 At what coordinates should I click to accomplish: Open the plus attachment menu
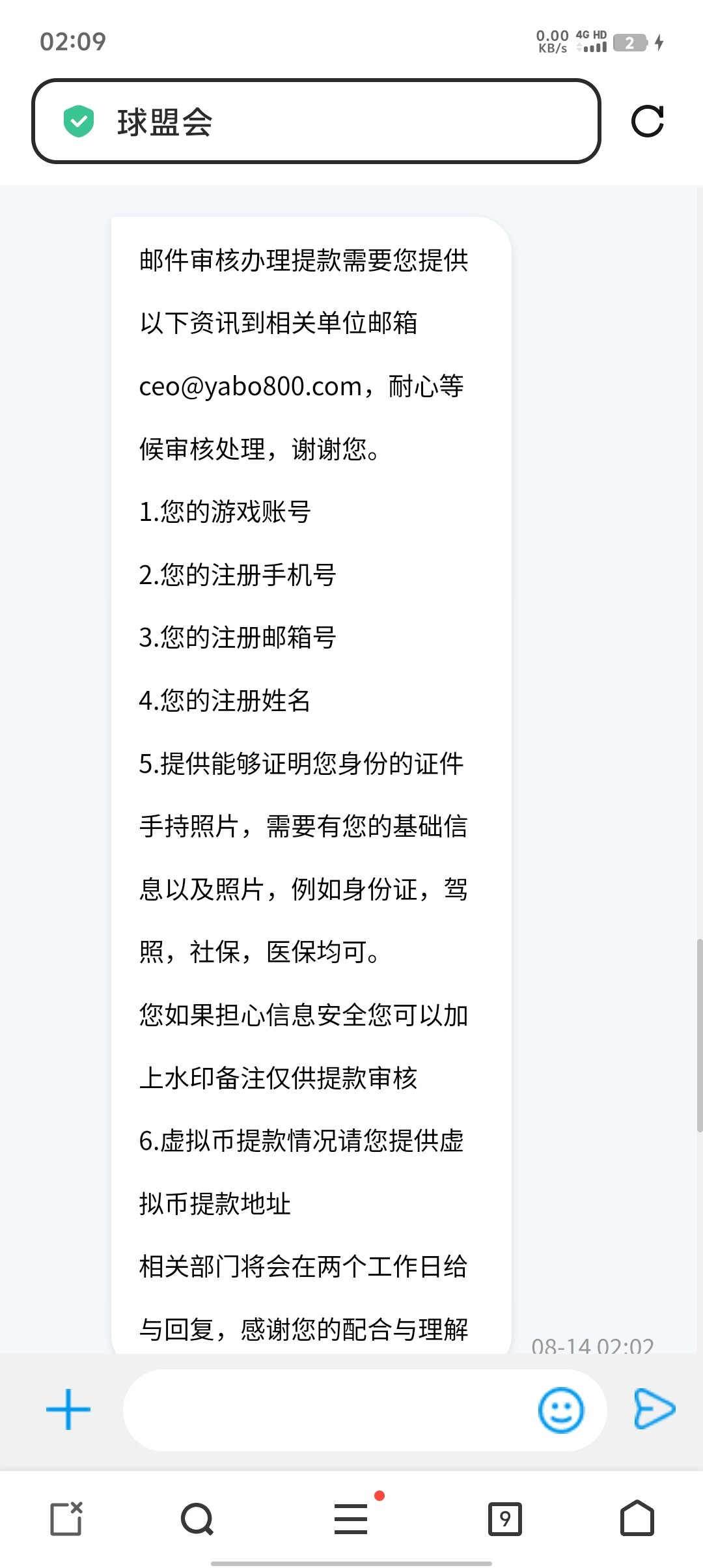(68, 1410)
